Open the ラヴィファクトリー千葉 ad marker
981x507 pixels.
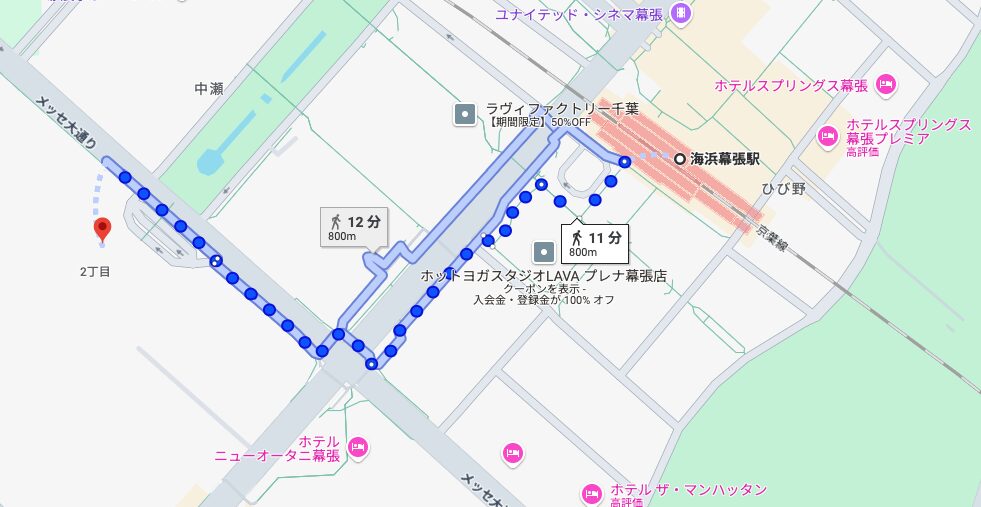pyautogui.click(x=464, y=114)
